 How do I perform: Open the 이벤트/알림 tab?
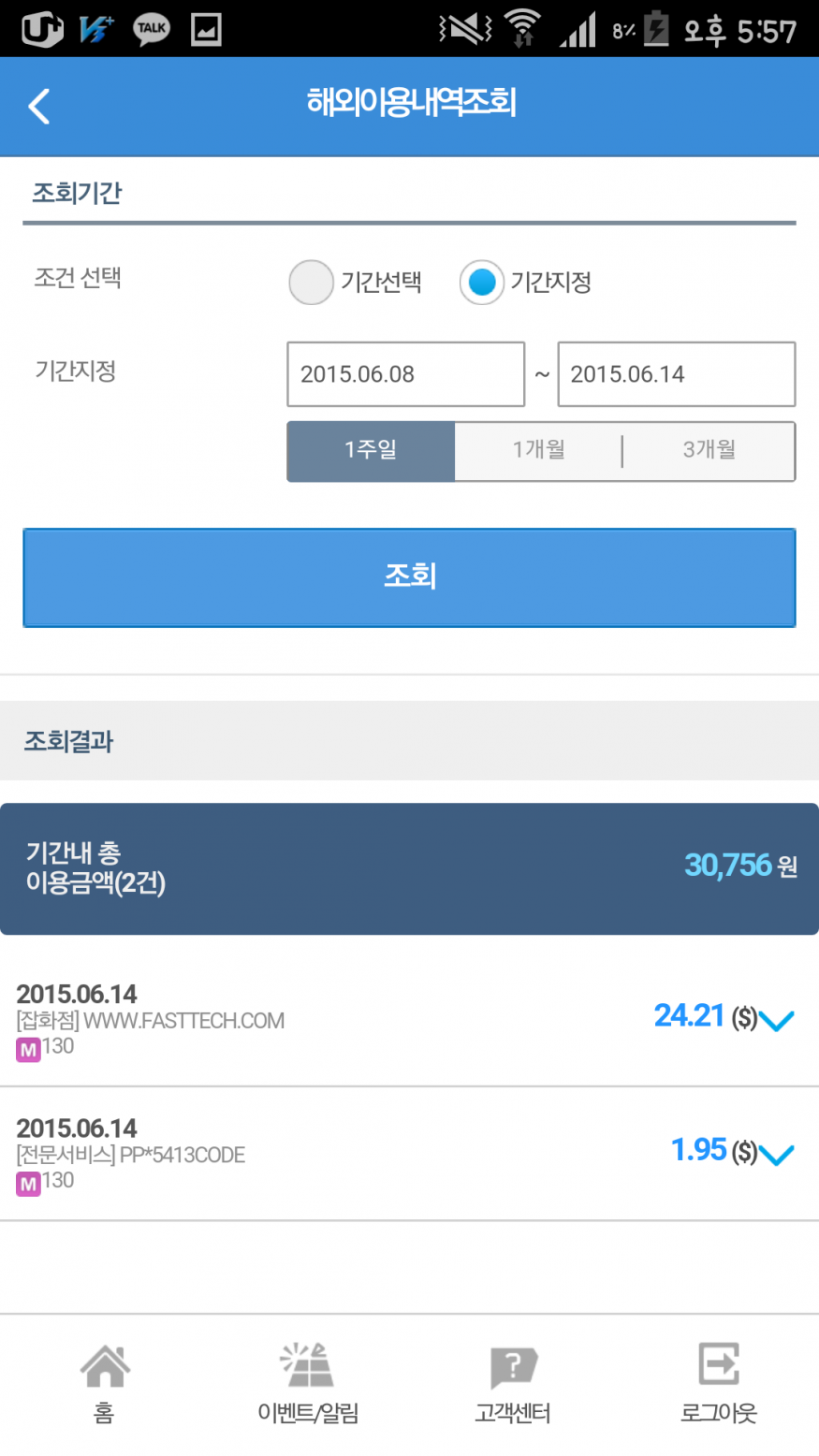pos(308,1383)
